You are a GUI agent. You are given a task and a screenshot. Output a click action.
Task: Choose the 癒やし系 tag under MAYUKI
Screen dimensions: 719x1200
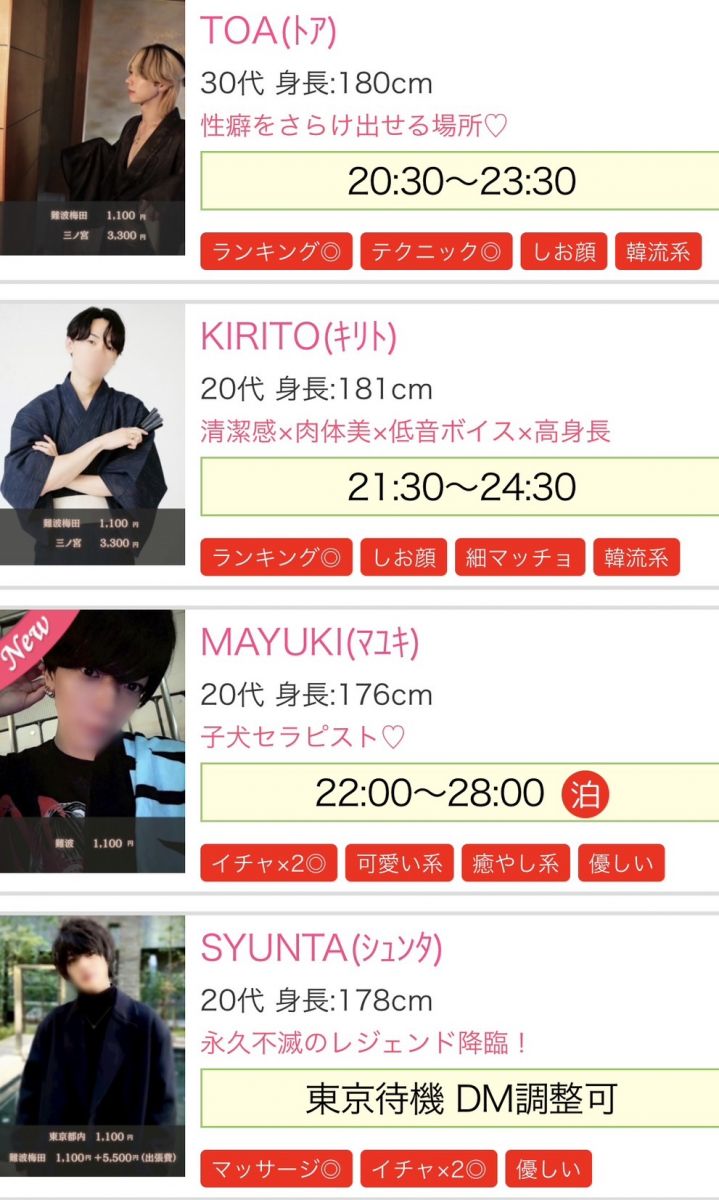pyautogui.click(x=516, y=863)
